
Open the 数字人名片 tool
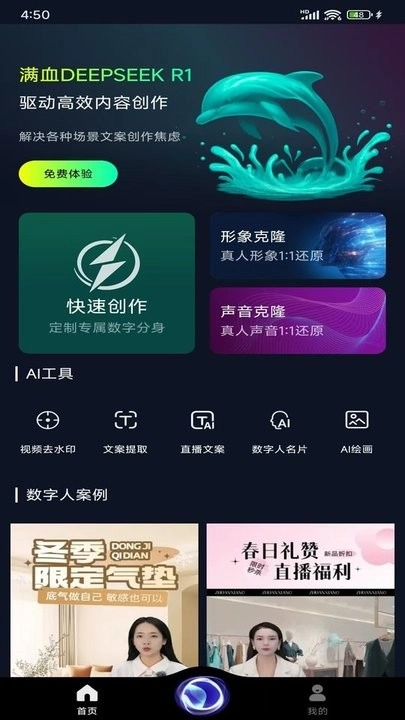pos(280,432)
